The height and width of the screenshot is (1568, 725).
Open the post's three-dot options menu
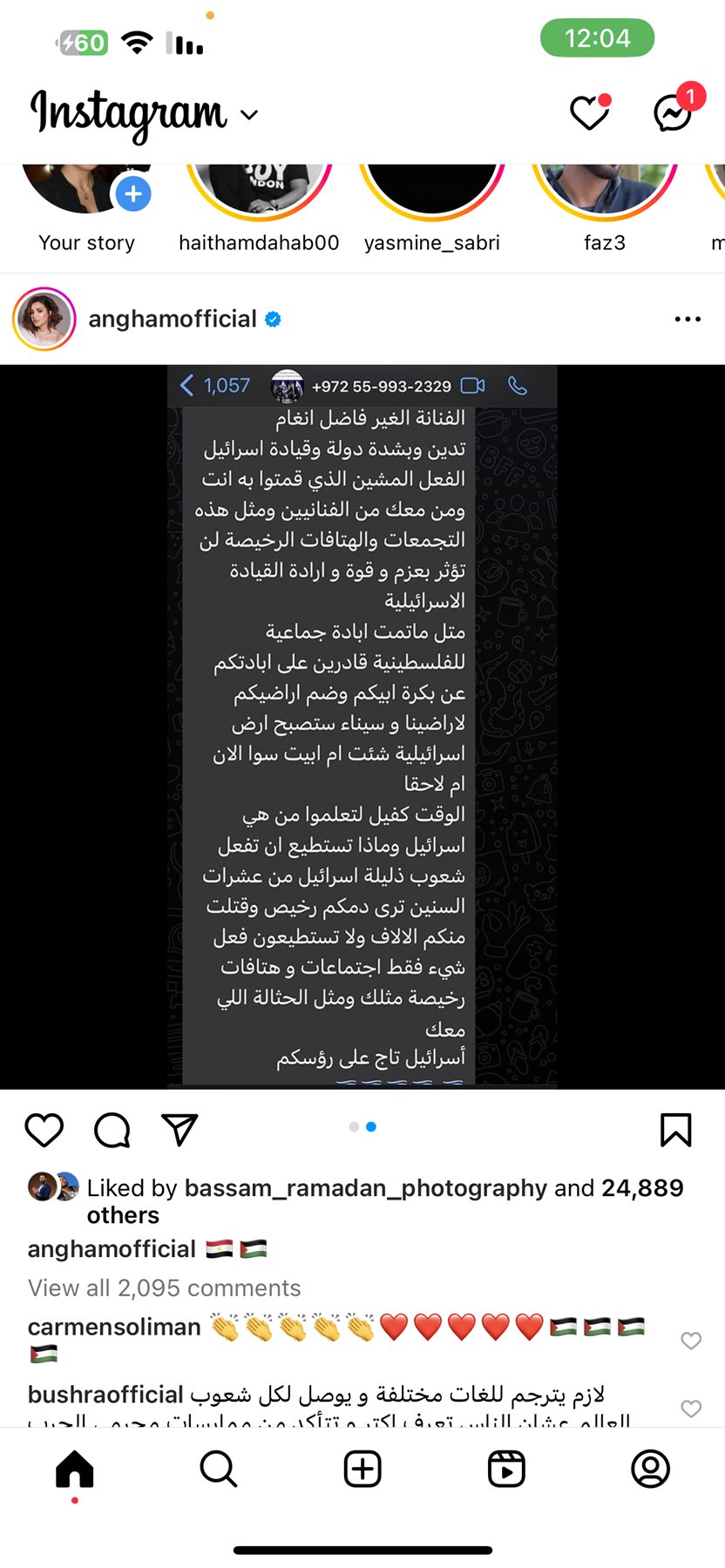(688, 320)
